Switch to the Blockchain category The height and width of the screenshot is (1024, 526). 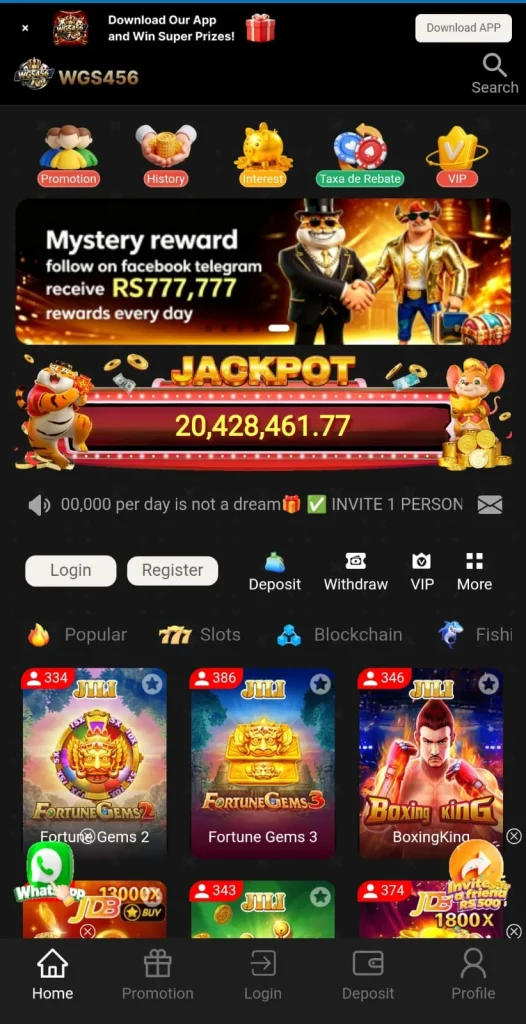339,635
